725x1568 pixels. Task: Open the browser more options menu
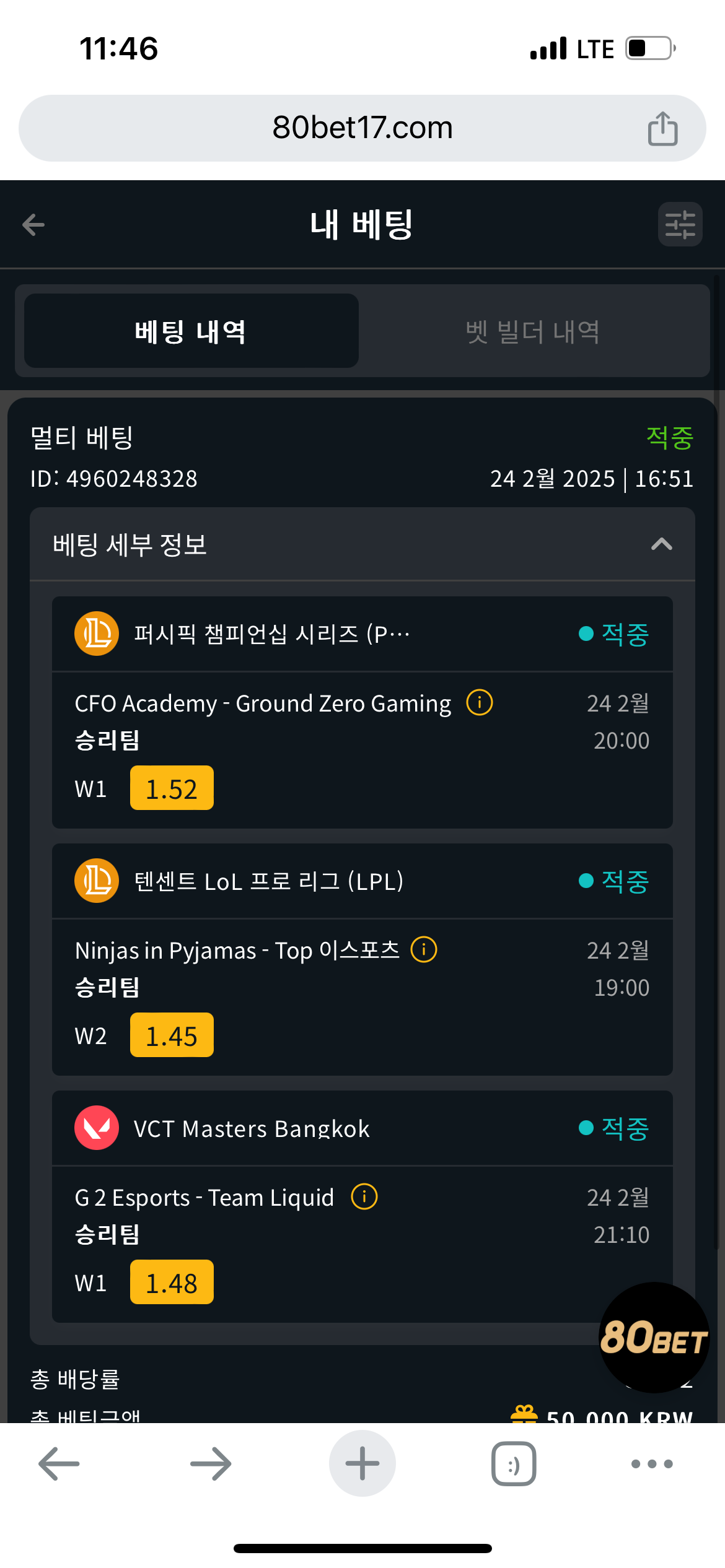(x=652, y=1464)
